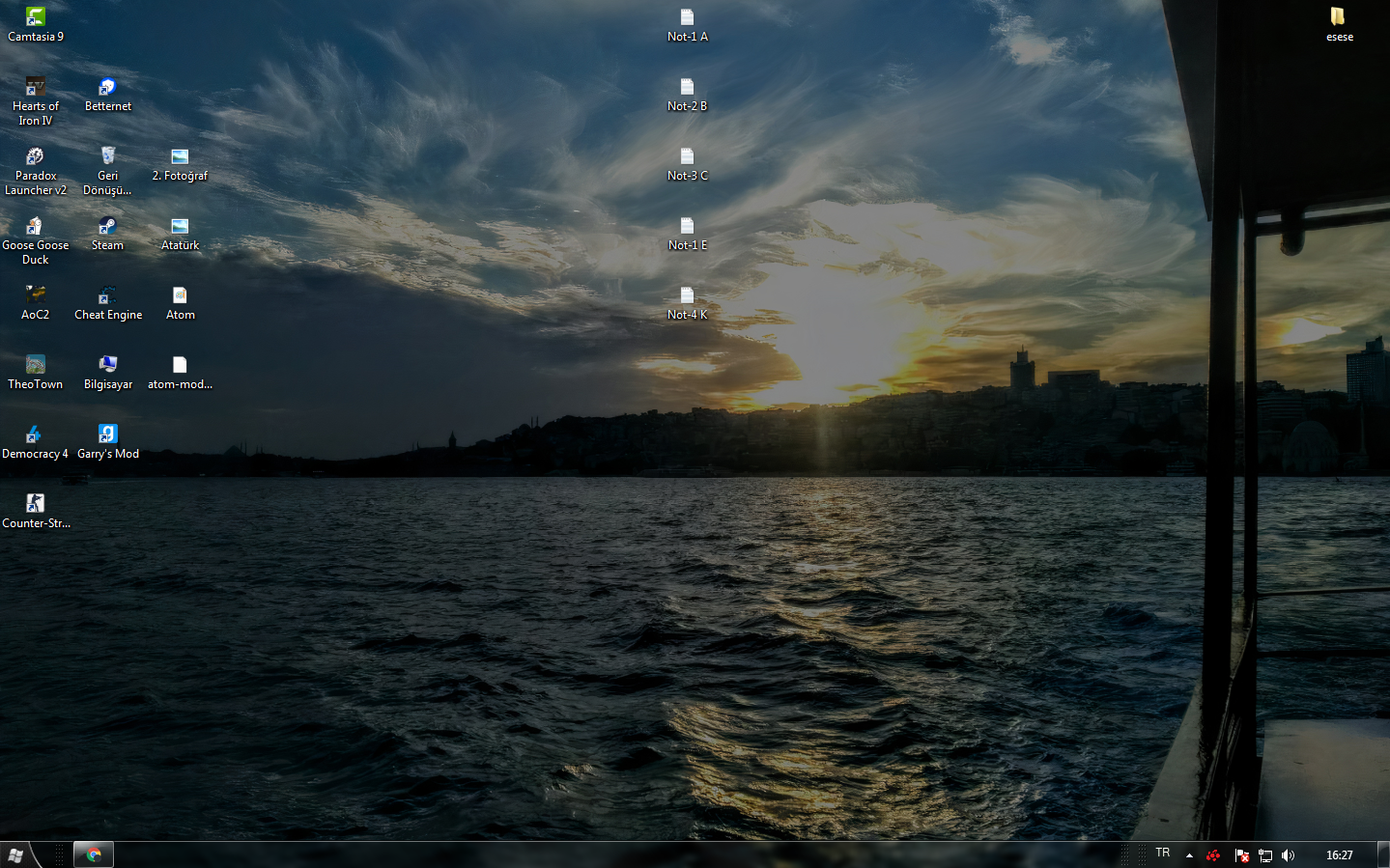Screen dimensions: 1390x868
Task: Open the Windows Start menu
Action: [15, 854]
